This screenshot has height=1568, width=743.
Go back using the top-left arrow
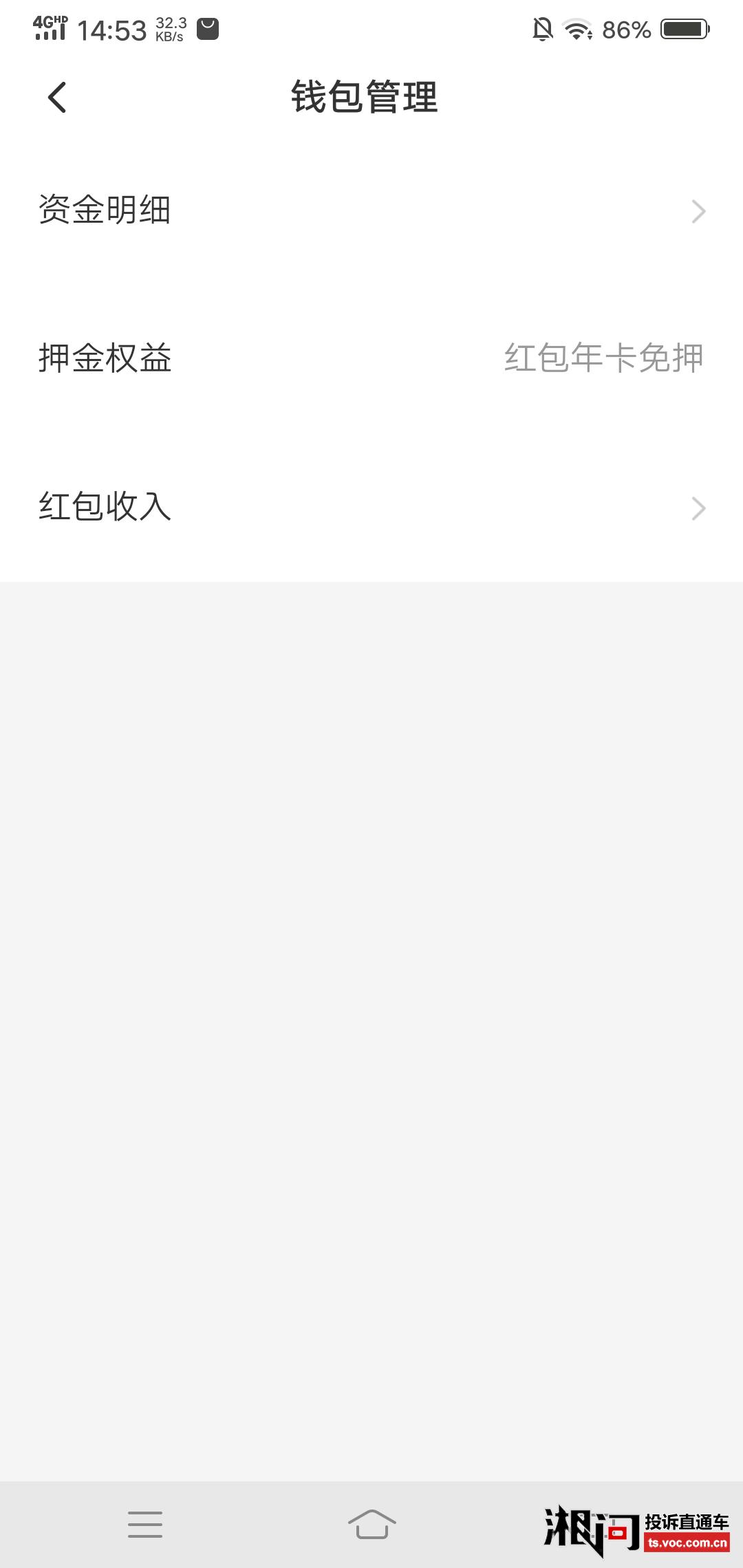57,97
